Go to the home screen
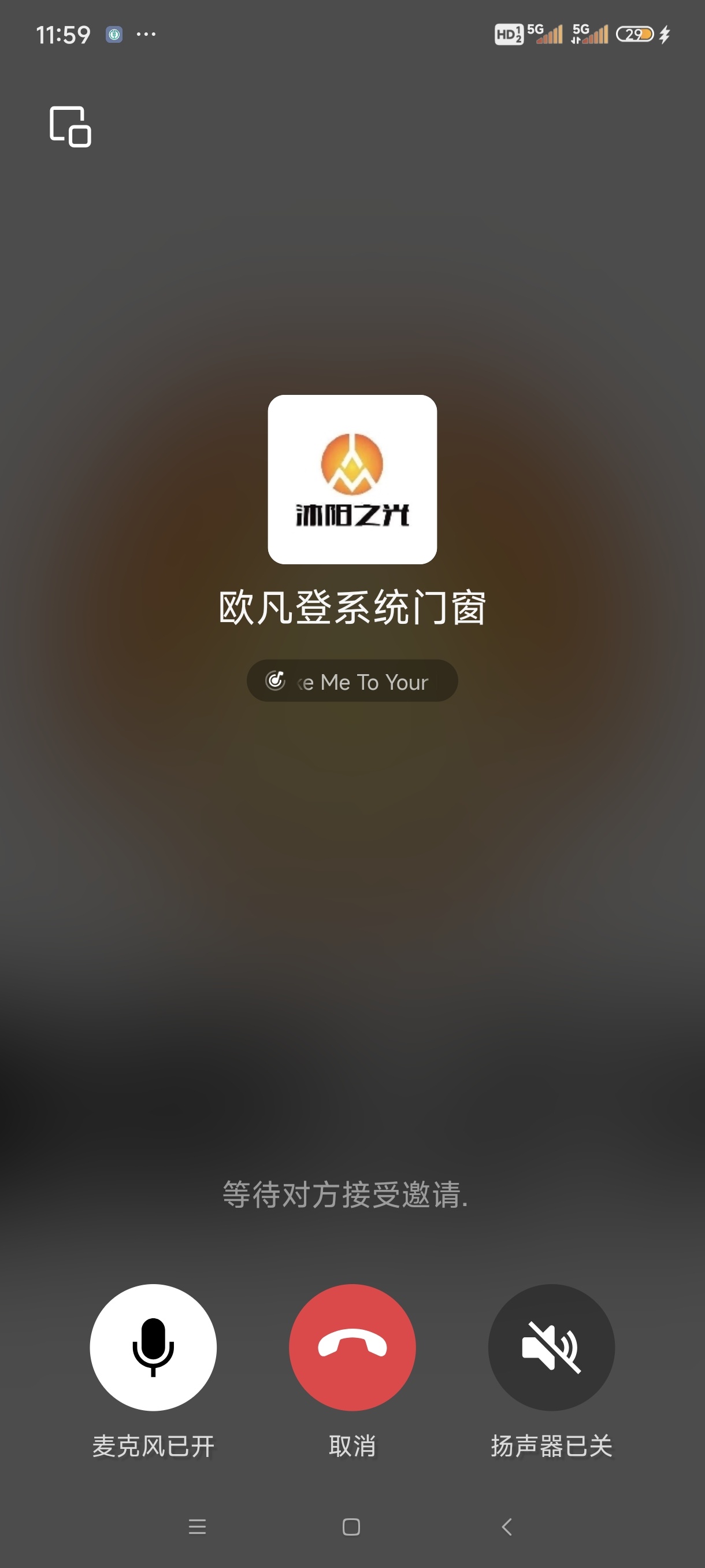The image size is (705, 1568). [351, 1526]
